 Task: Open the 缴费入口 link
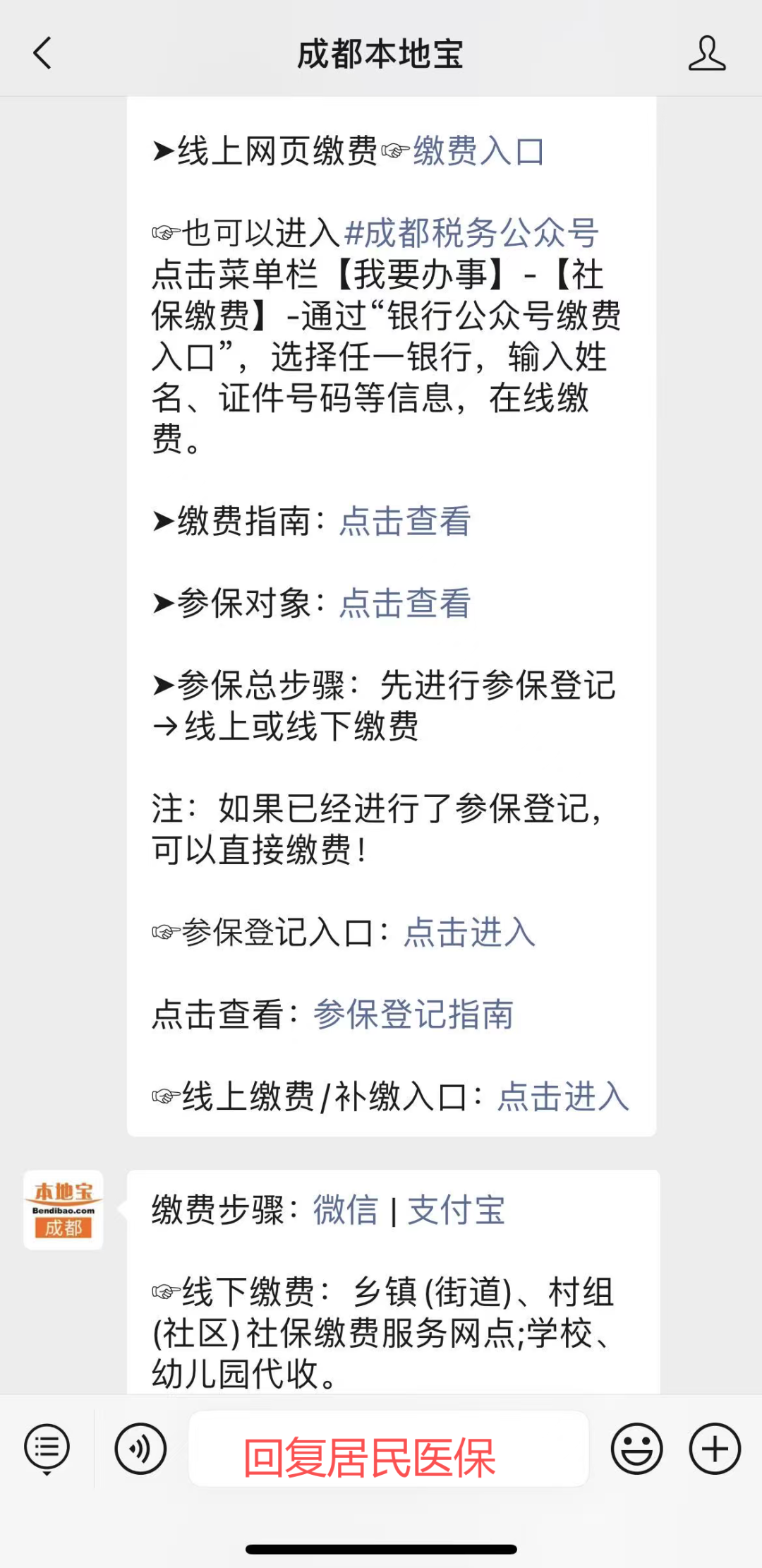tap(478, 151)
